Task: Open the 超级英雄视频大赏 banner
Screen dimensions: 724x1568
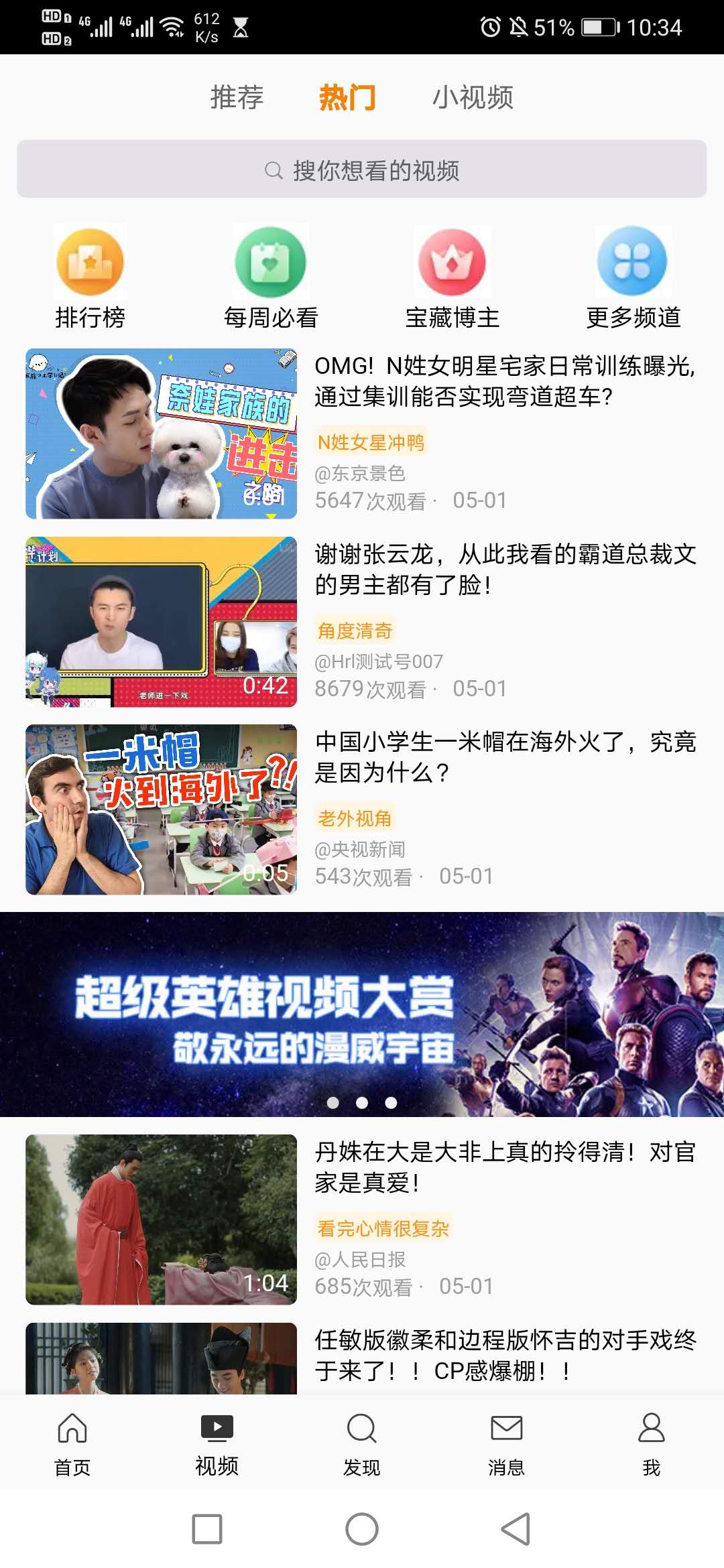Action: [362, 1014]
